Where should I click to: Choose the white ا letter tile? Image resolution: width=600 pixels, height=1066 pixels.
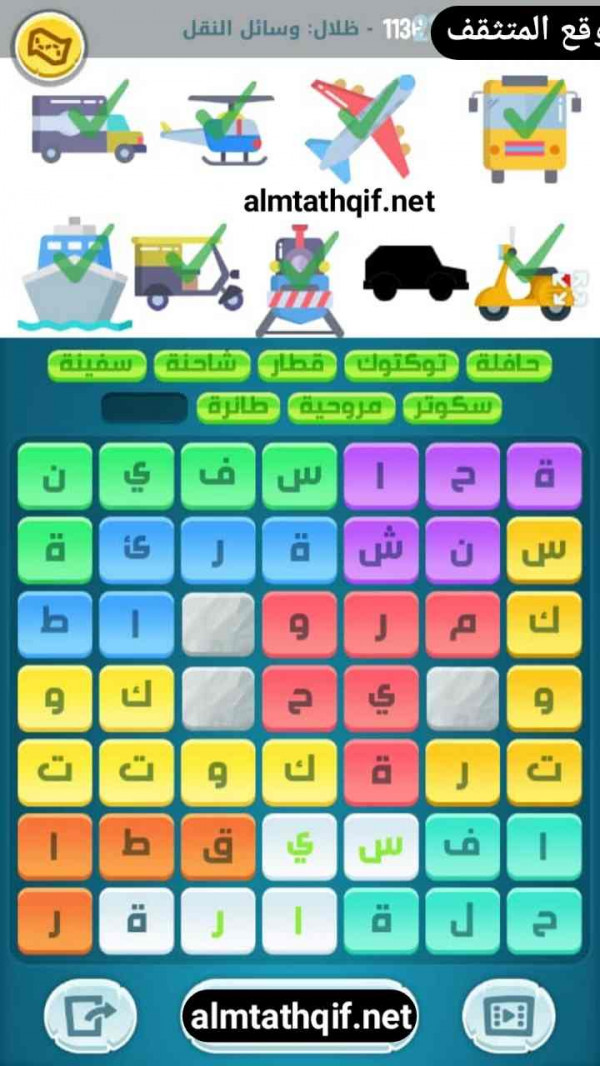[300, 920]
